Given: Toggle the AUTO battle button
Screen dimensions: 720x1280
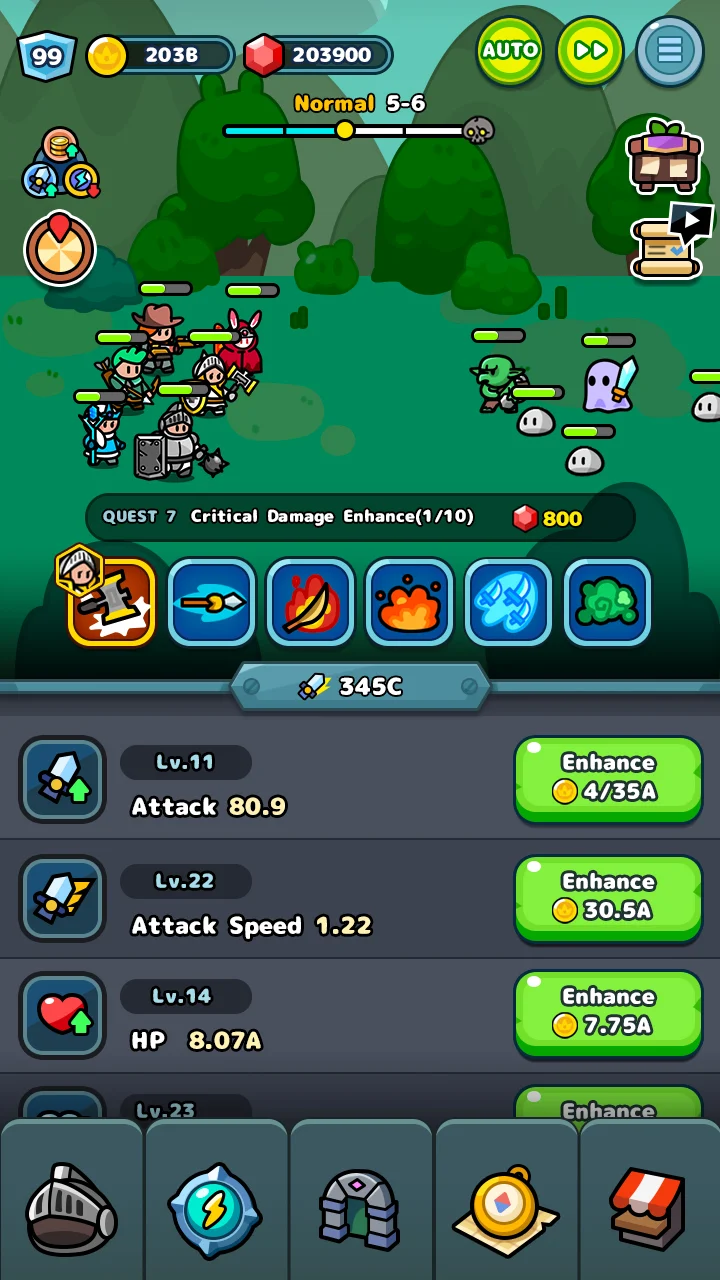Looking at the screenshot, I should [x=510, y=50].
